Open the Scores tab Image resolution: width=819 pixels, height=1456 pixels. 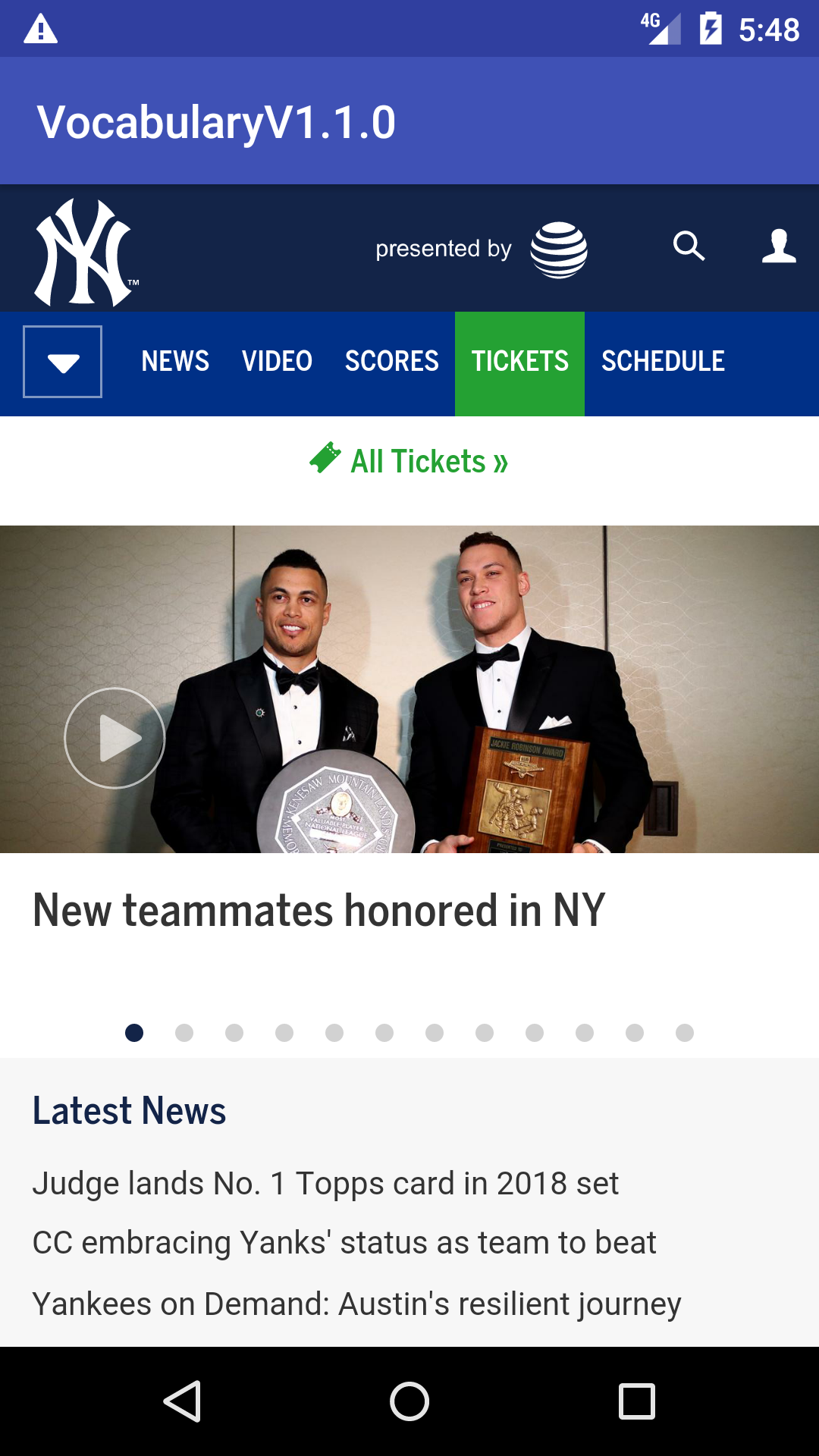(x=392, y=361)
